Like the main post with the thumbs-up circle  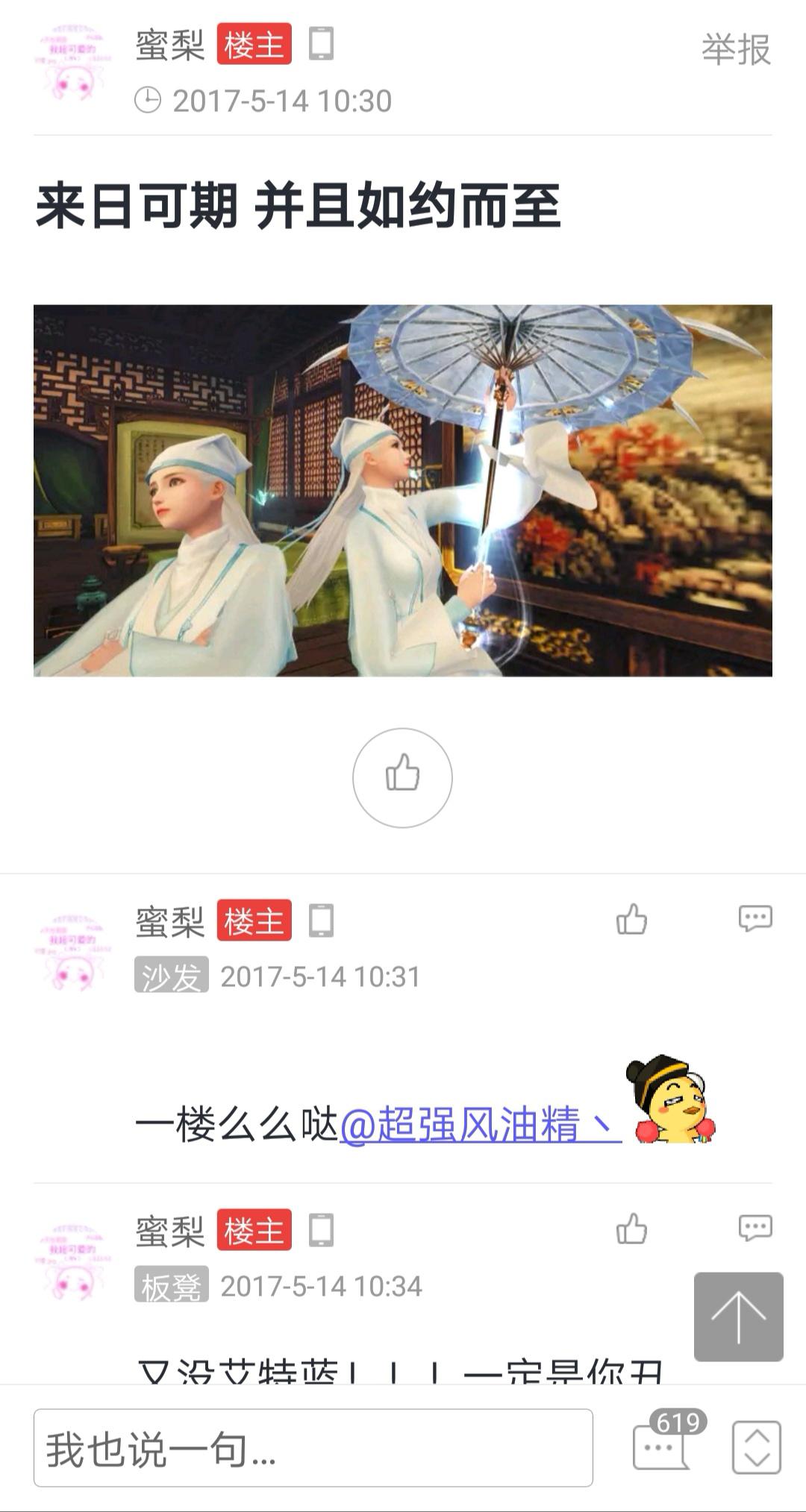(402, 777)
